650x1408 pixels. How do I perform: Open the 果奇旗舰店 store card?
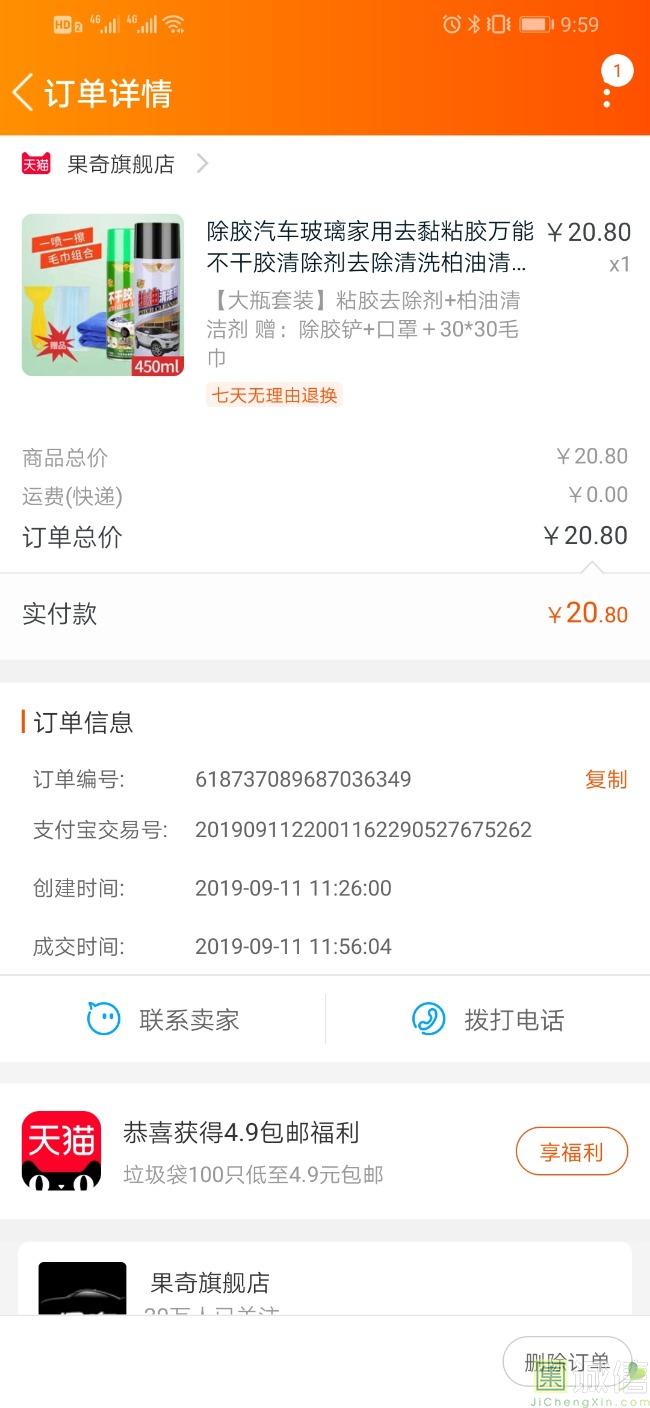pyautogui.click(x=210, y=1283)
